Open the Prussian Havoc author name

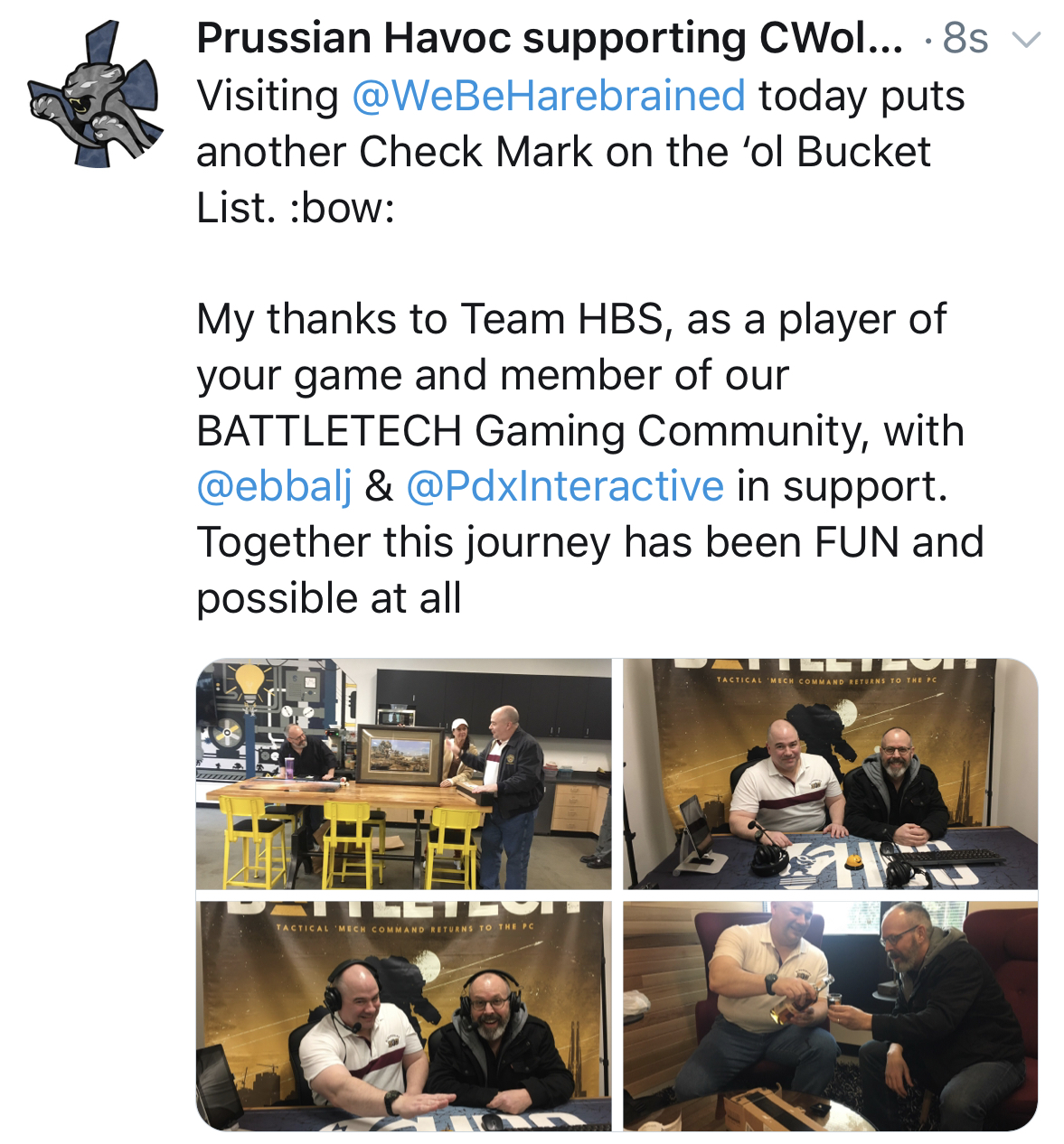548,38
